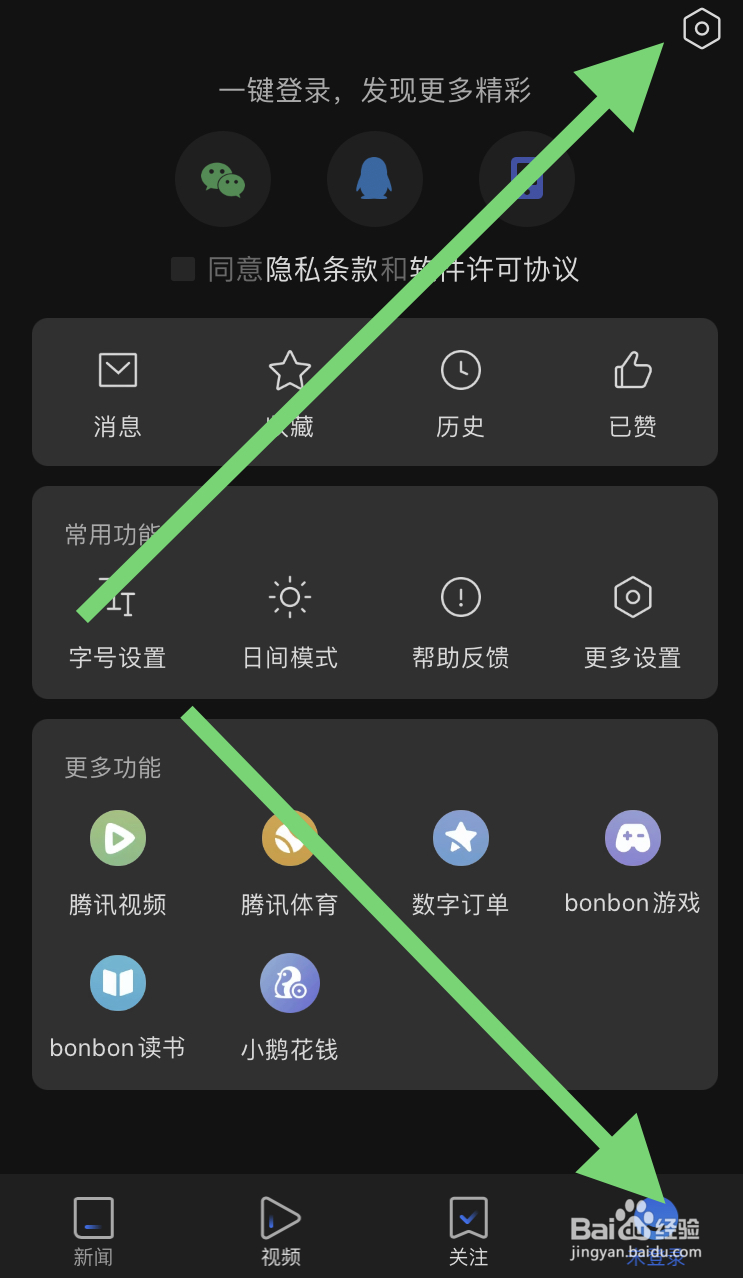The image size is (743, 1278).
Task: Click the settings gear at top right
Action: coord(700,29)
